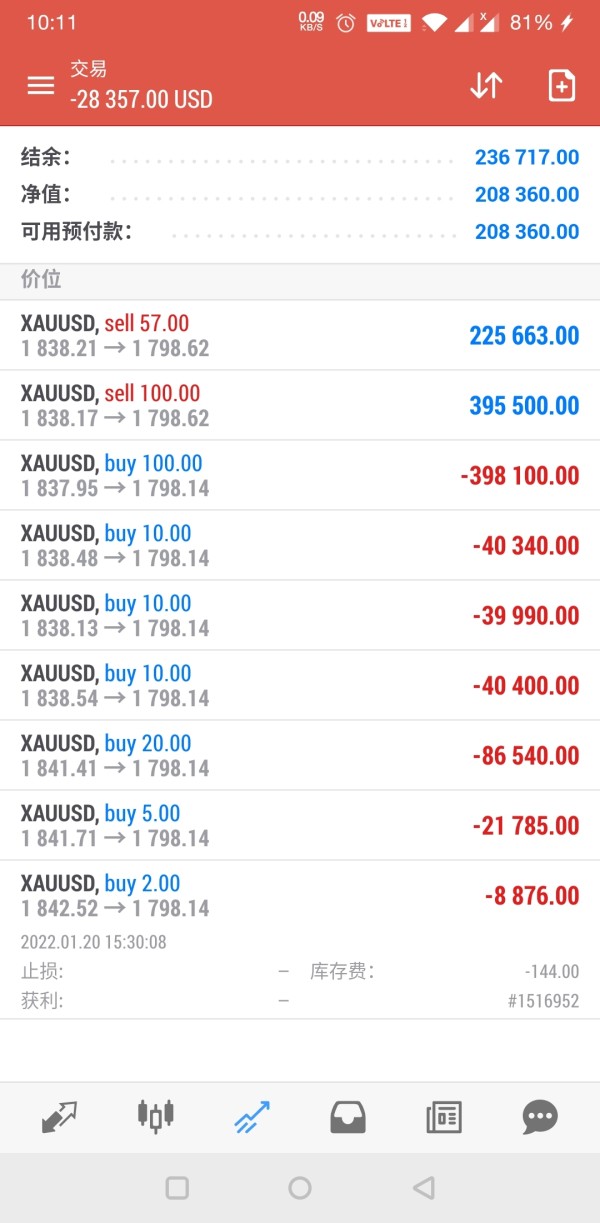The height and width of the screenshot is (1223, 600).
Task: Select the trade tab in bottom navigation
Action: (x=252, y=1116)
